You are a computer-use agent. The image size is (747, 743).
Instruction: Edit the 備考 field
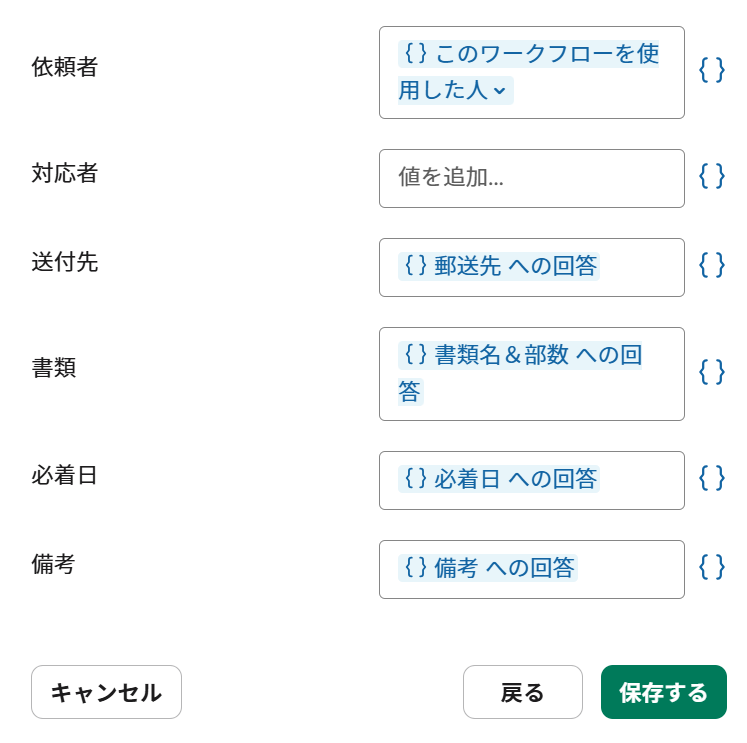630,569
